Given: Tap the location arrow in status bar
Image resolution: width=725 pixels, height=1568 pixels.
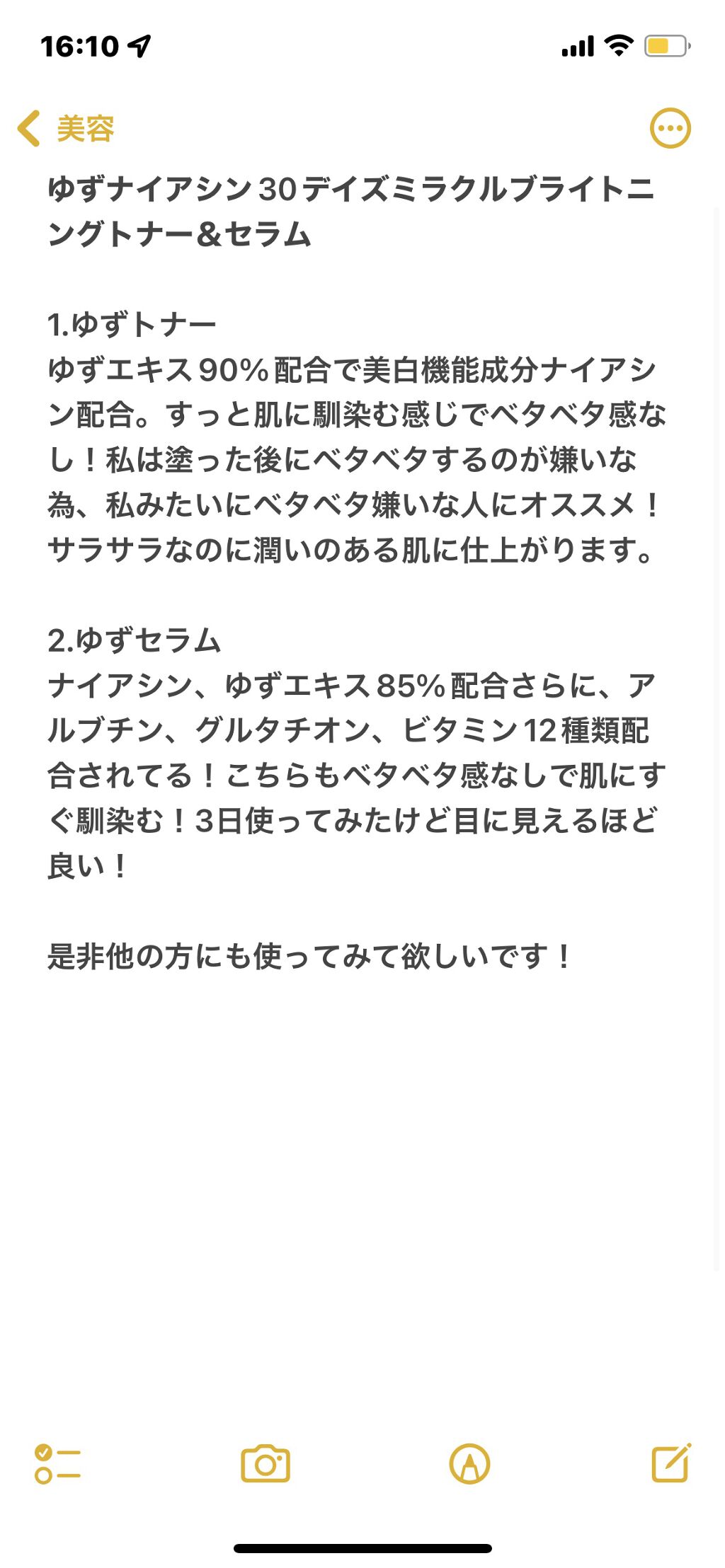Looking at the screenshot, I should tap(139, 44).
